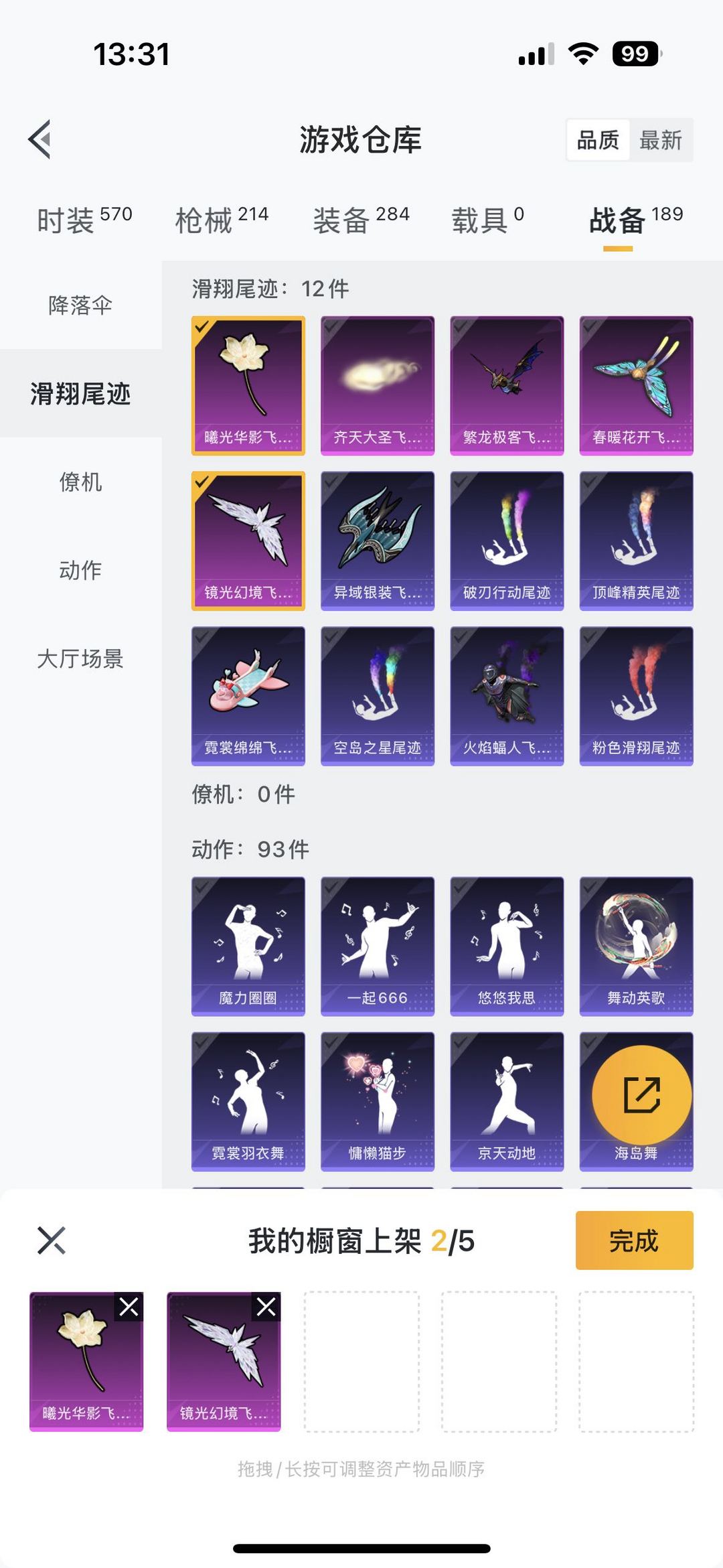723x1568 pixels.
Task: Select the 齐天大圣飞 glide trail item
Action: point(378,386)
